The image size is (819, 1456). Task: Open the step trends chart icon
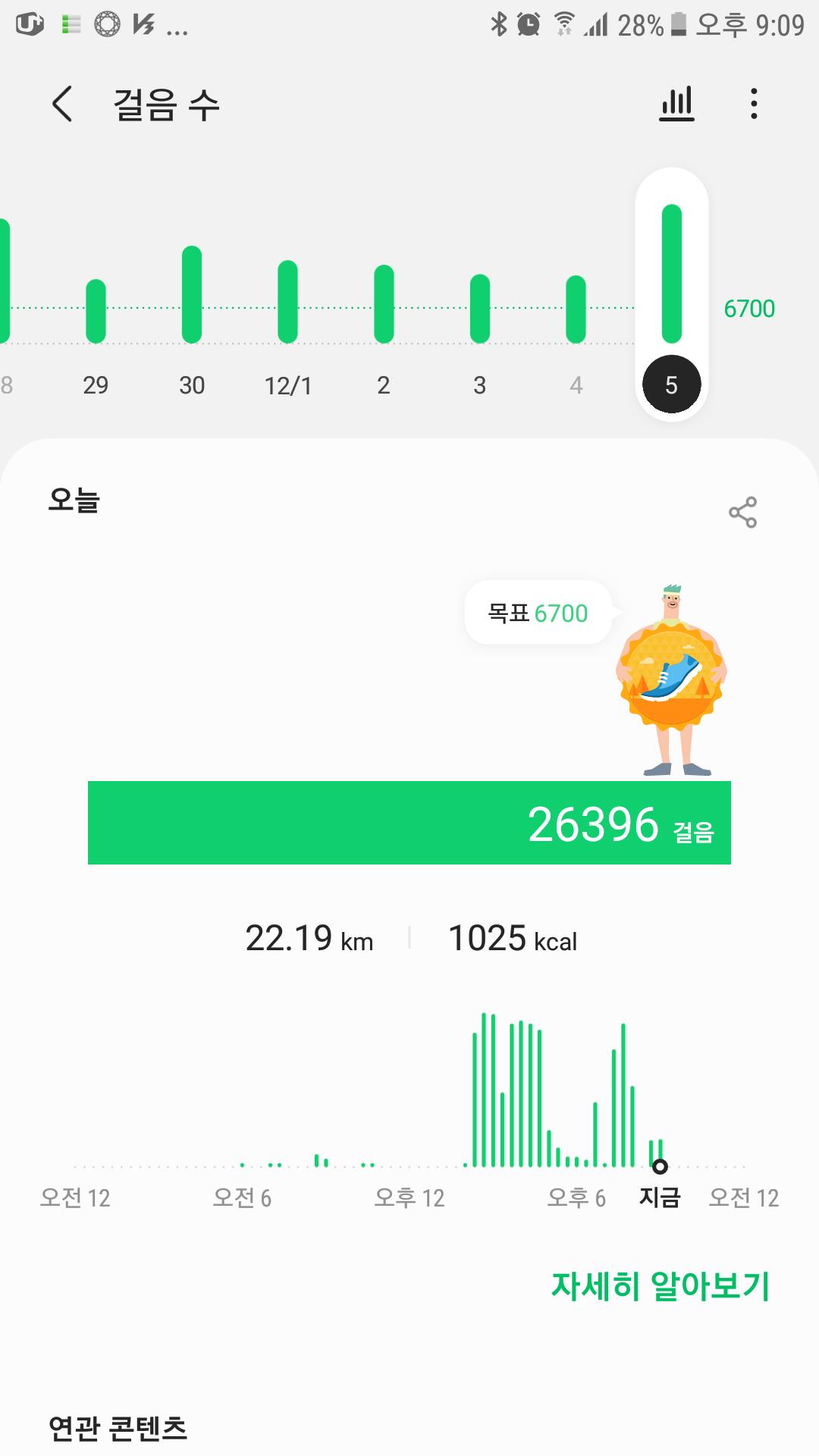(676, 104)
